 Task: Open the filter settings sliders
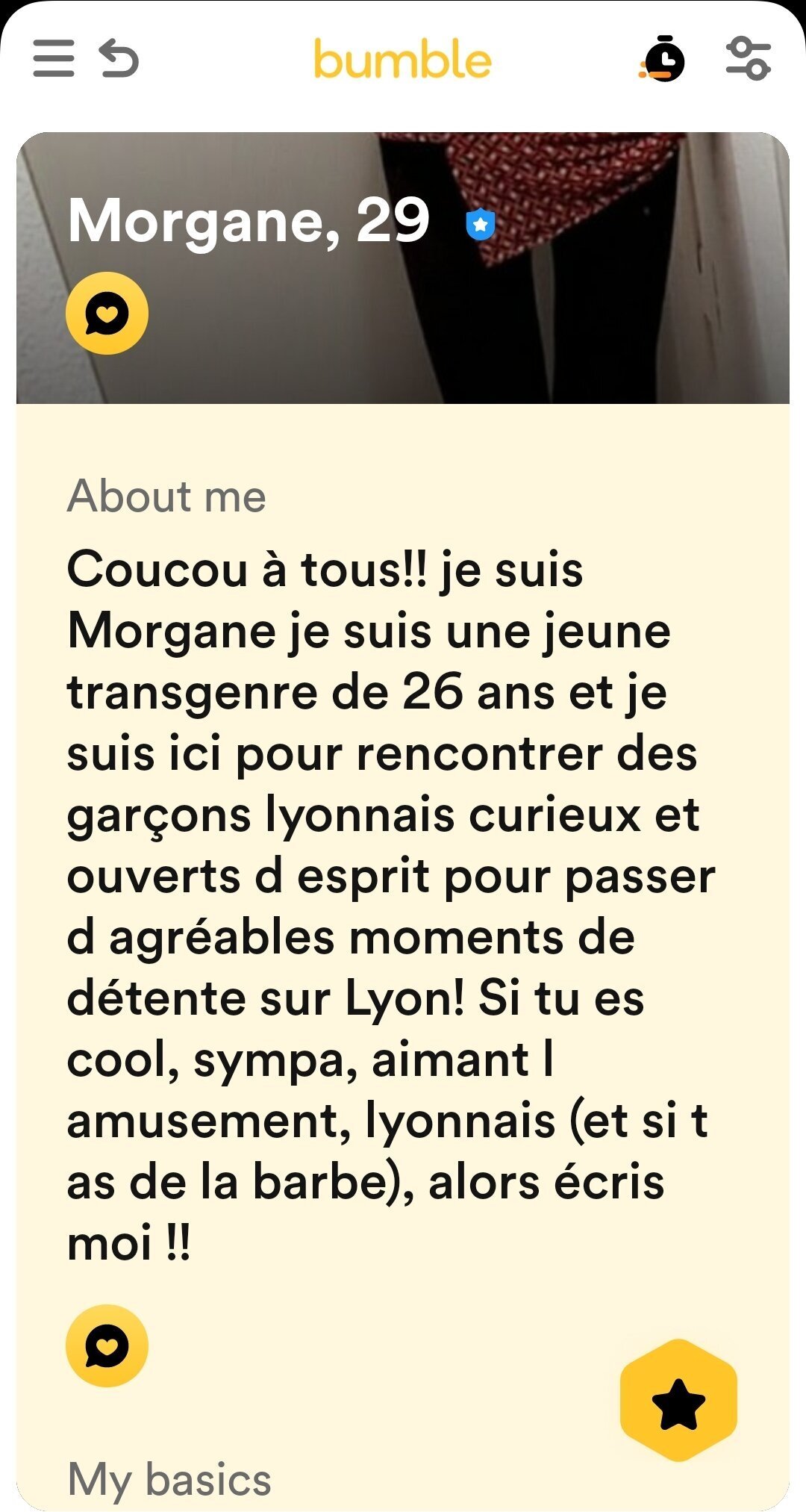(x=749, y=58)
